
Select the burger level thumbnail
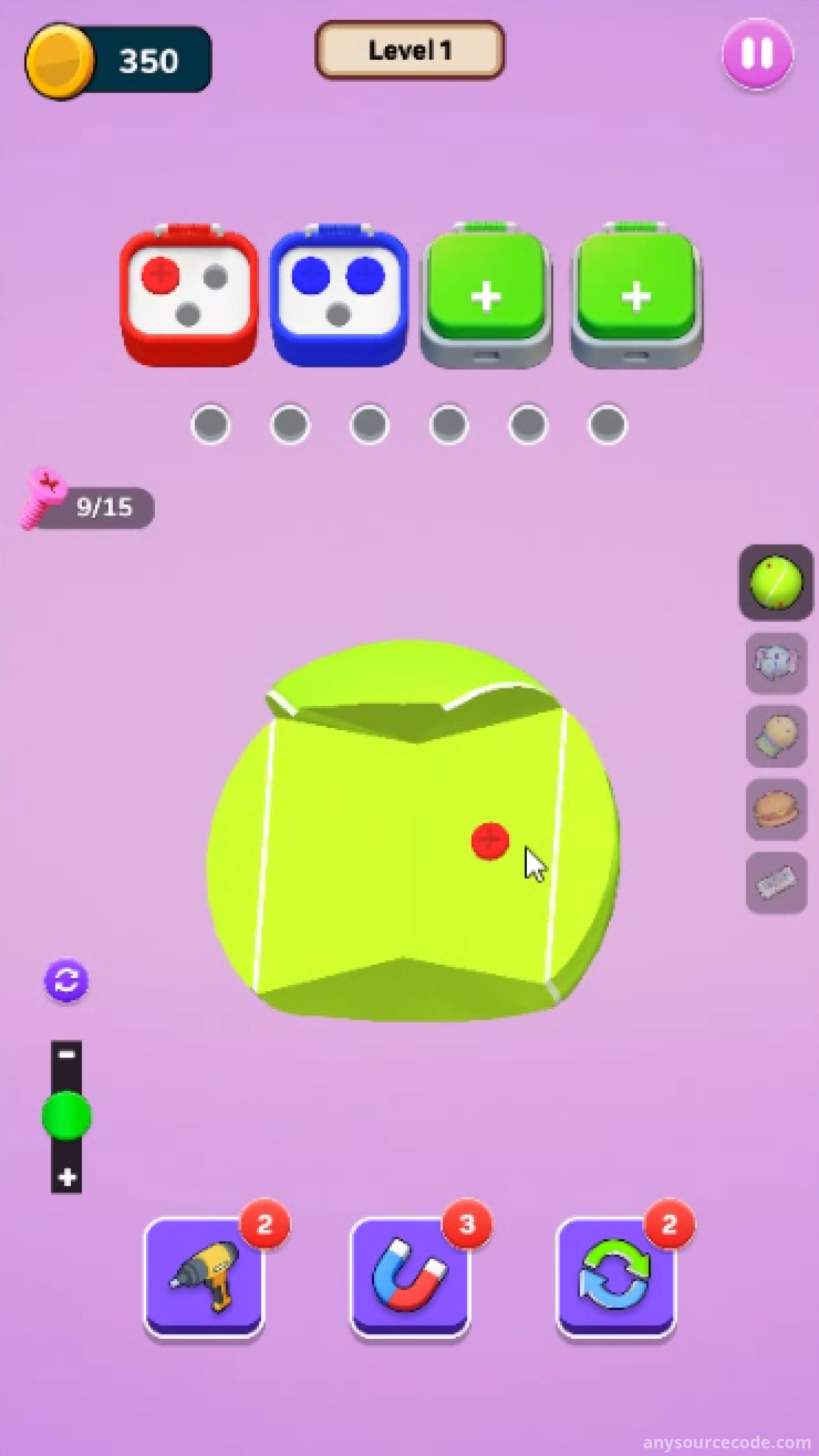[x=776, y=809]
